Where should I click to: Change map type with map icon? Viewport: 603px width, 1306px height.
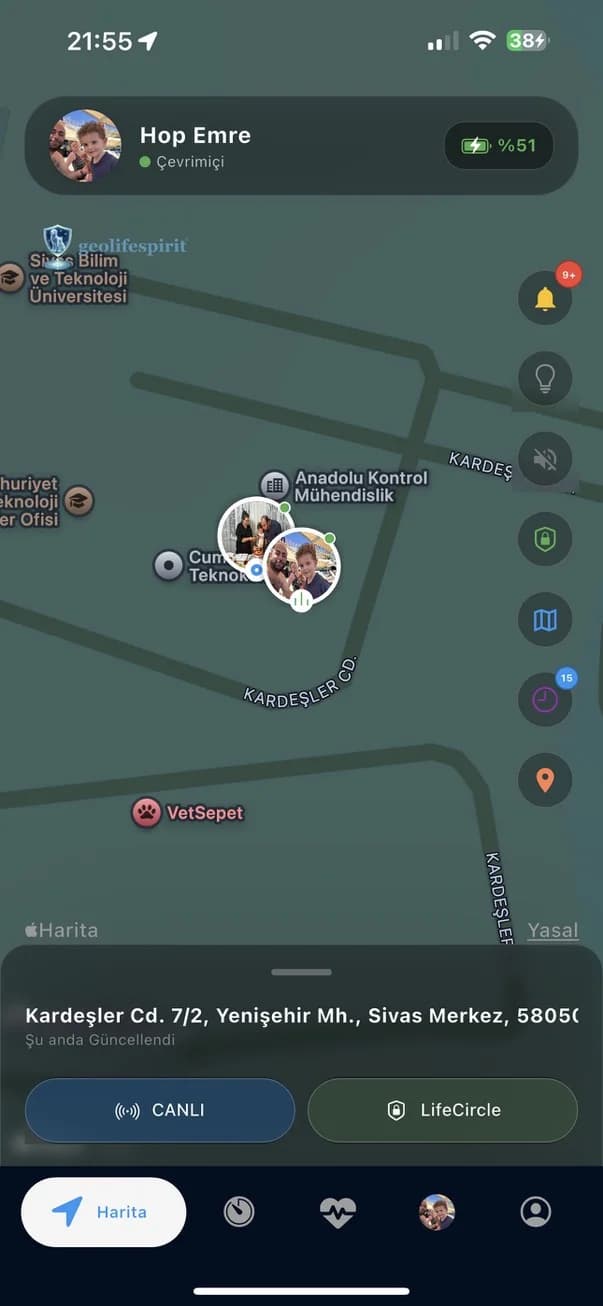tap(545, 620)
